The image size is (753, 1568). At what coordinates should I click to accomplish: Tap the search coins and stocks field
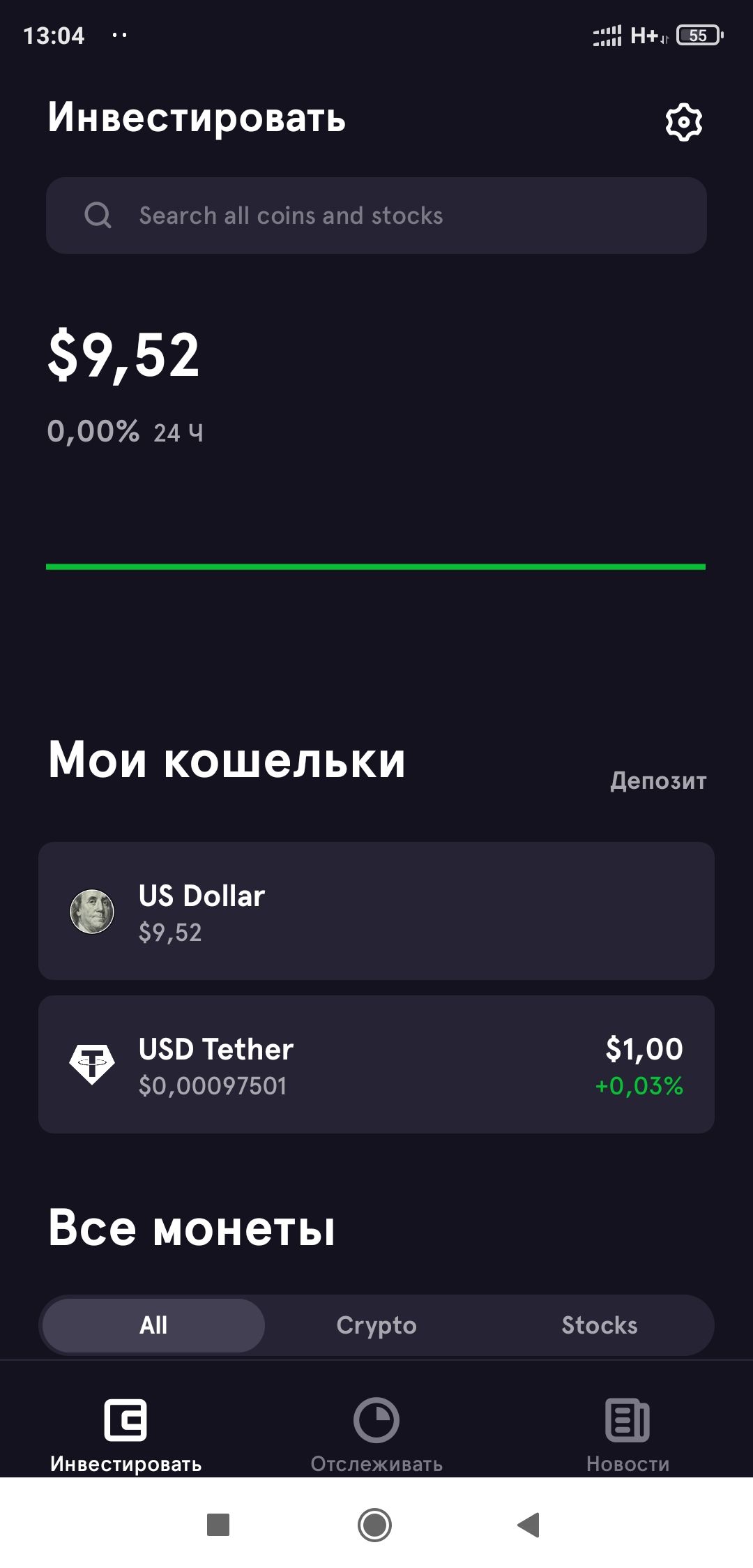pos(376,216)
